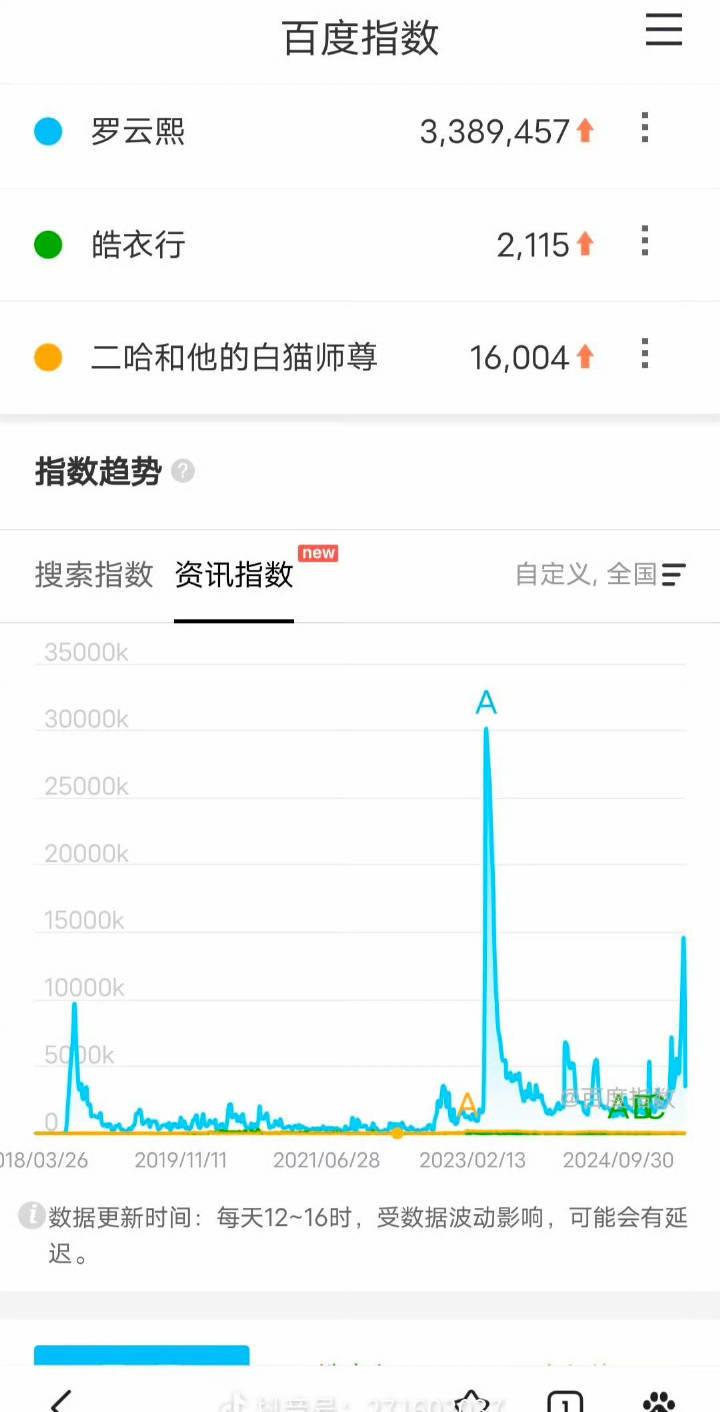
Task: Open options for 二哈和他的白猫师尊
Action: 645,354
